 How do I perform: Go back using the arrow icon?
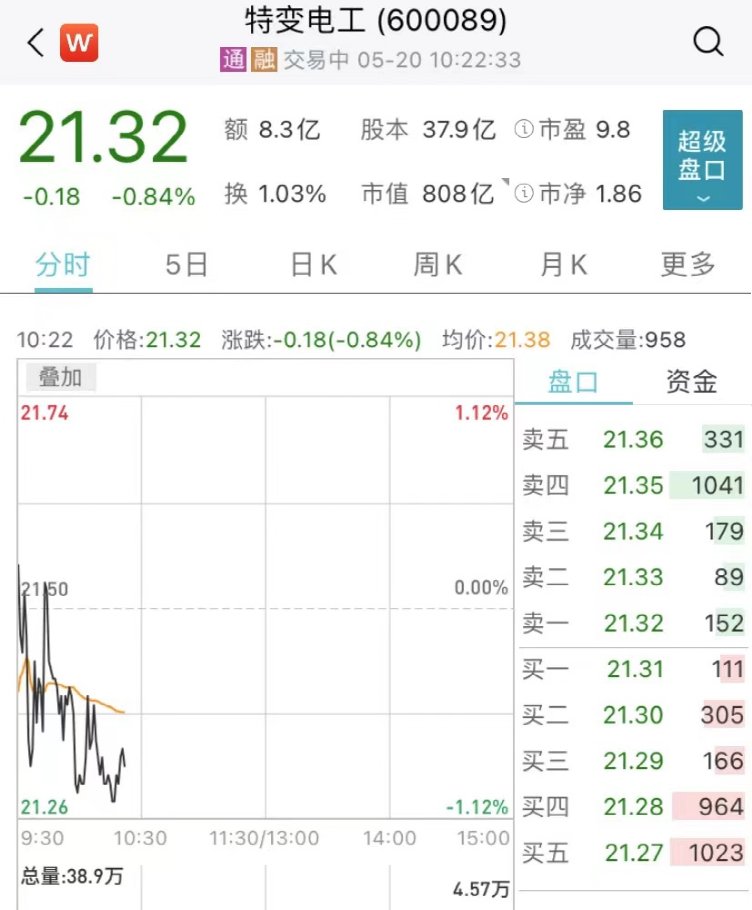(x=36, y=42)
